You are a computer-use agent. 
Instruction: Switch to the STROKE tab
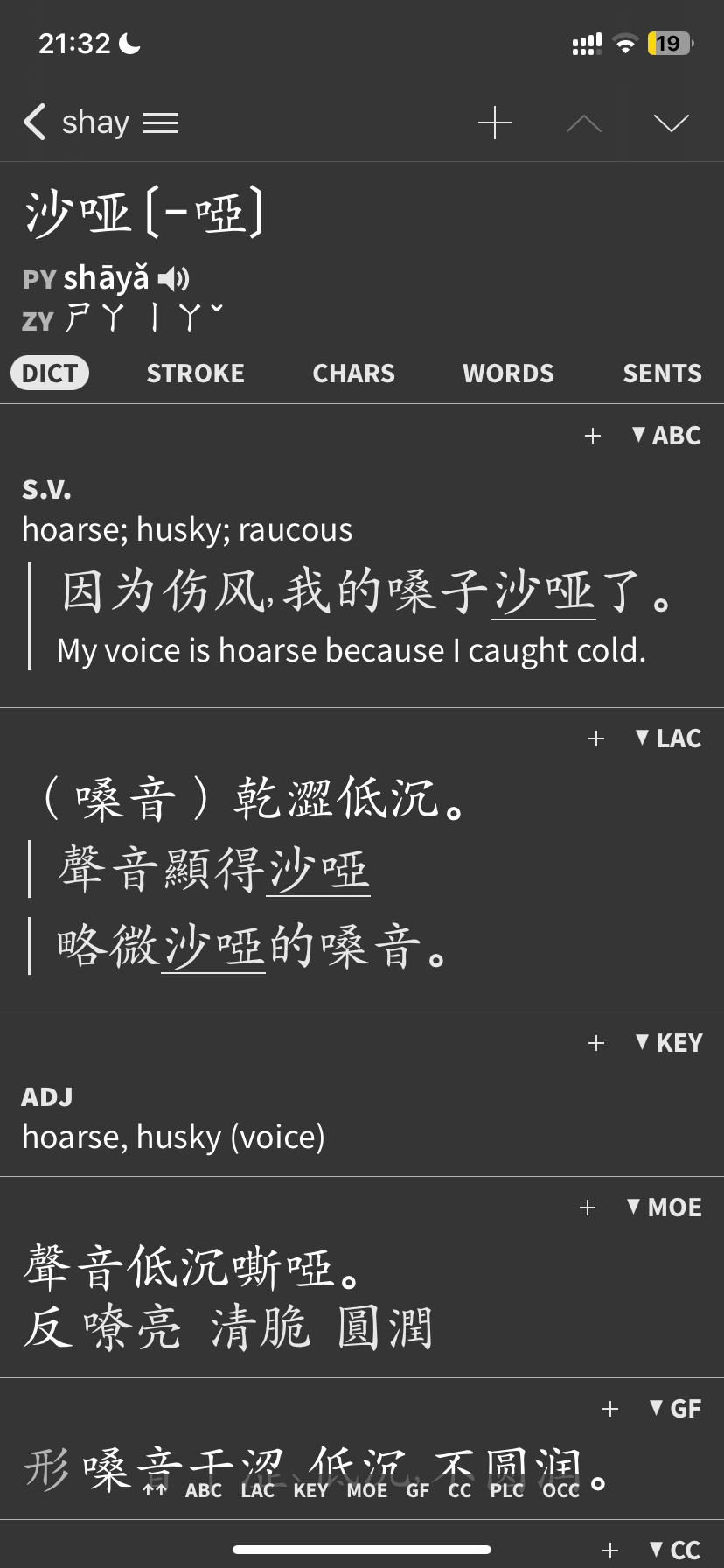[x=195, y=374]
